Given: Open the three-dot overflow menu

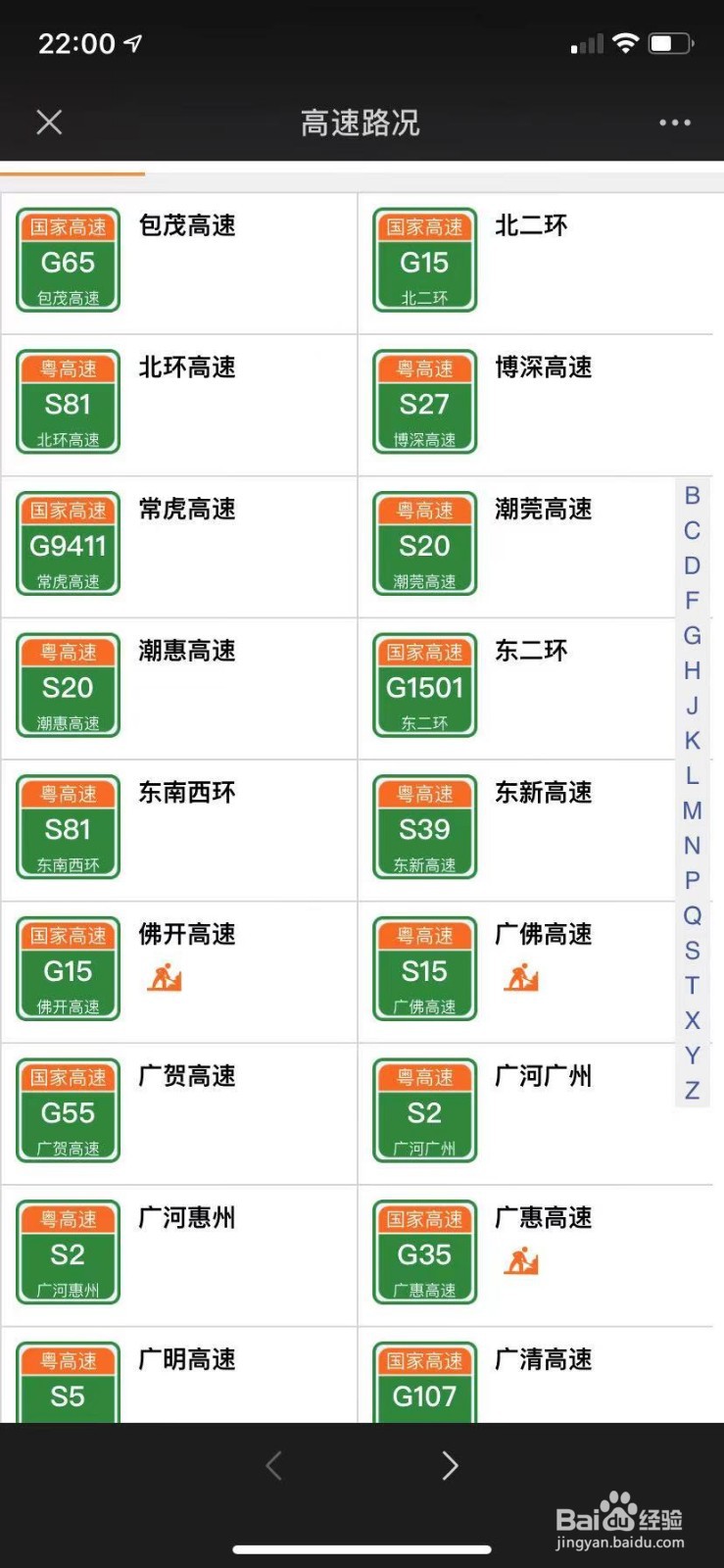Looking at the screenshot, I should point(675,122).
